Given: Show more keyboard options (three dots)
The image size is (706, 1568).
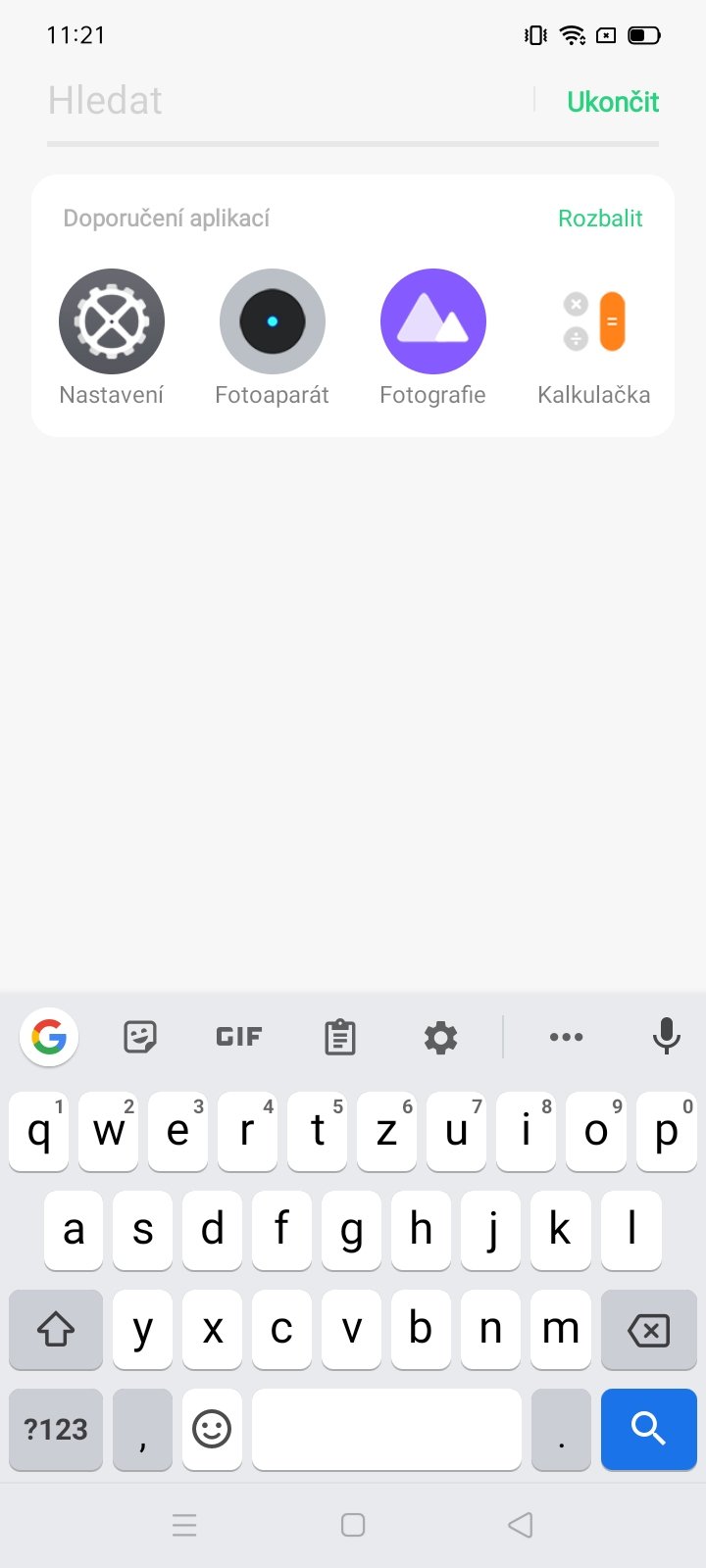Looking at the screenshot, I should (x=567, y=1036).
